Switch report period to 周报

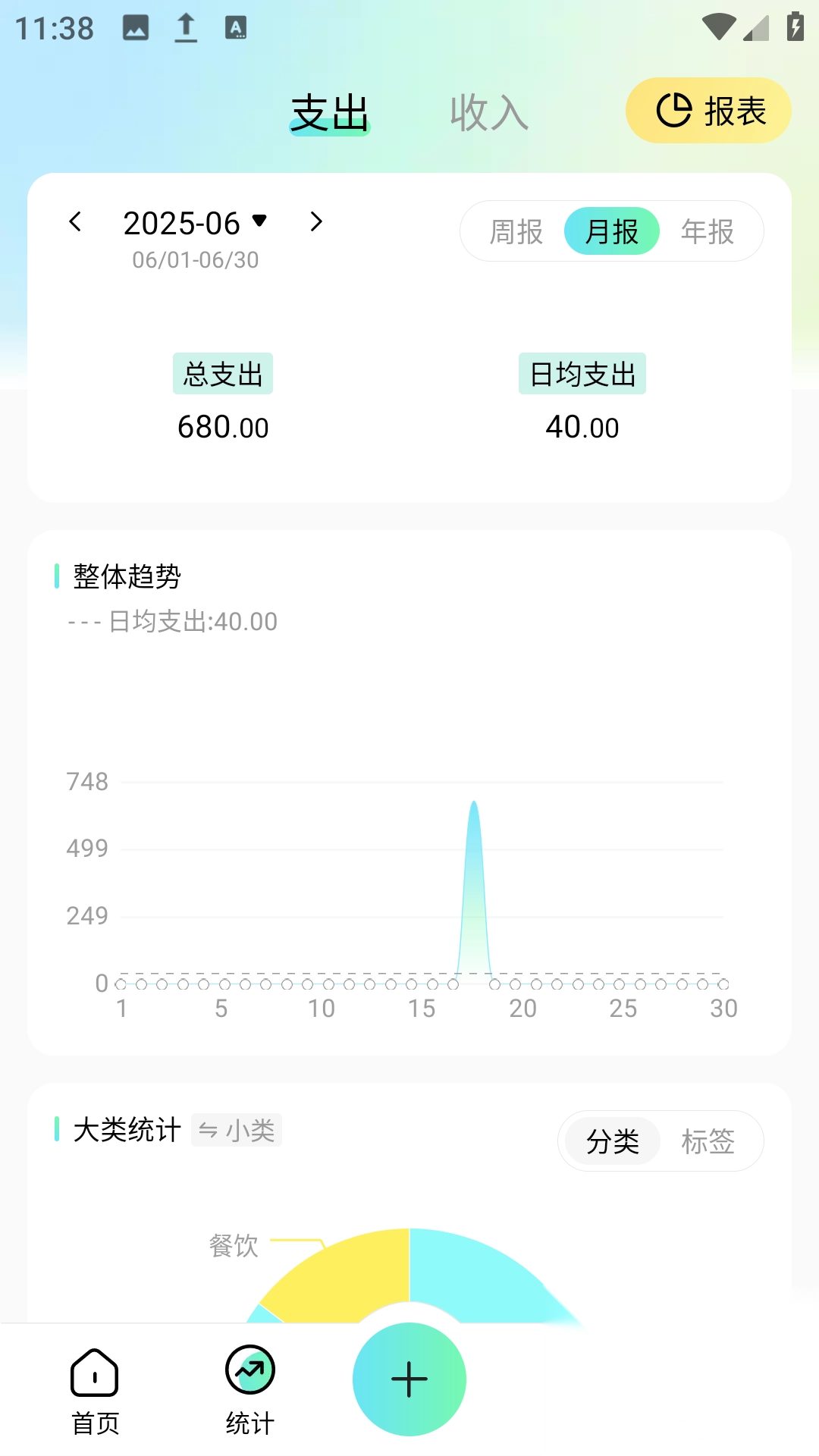[x=515, y=231]
